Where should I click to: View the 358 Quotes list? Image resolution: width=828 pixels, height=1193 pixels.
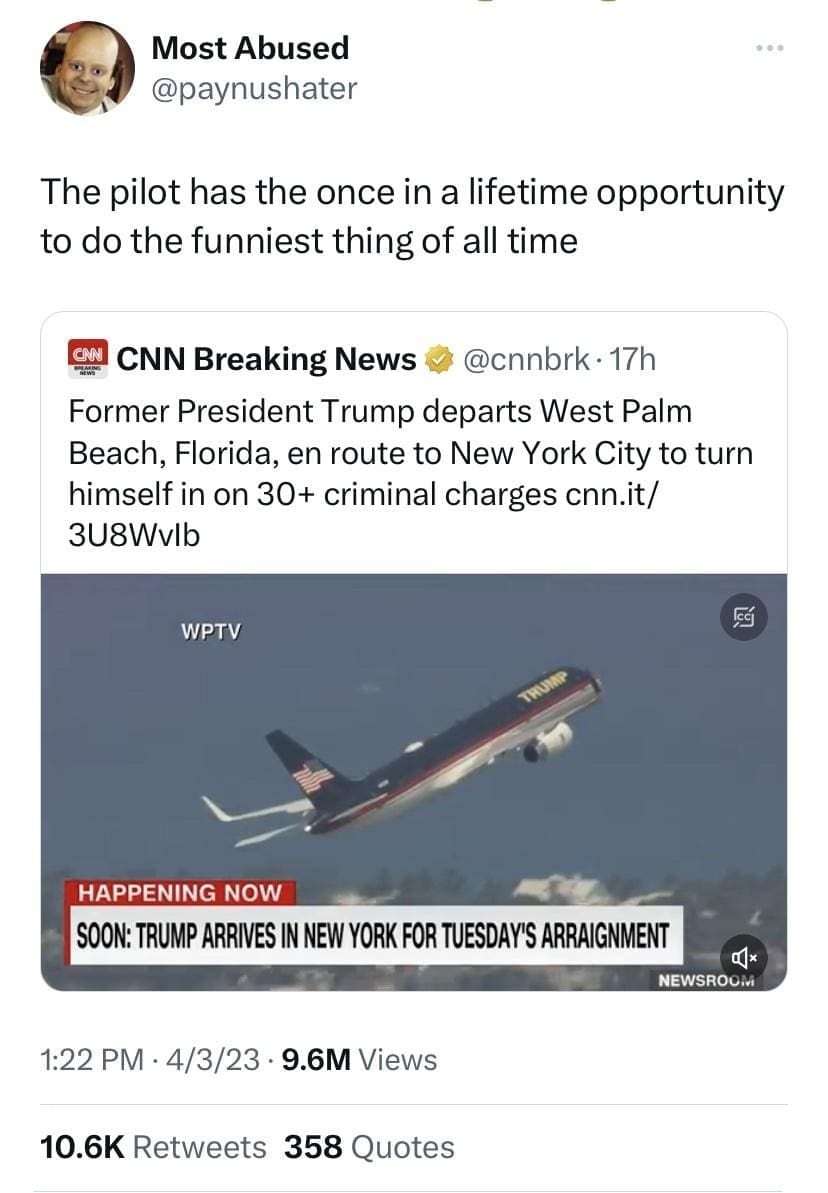pyautogui.click(x=369, y=1146)
